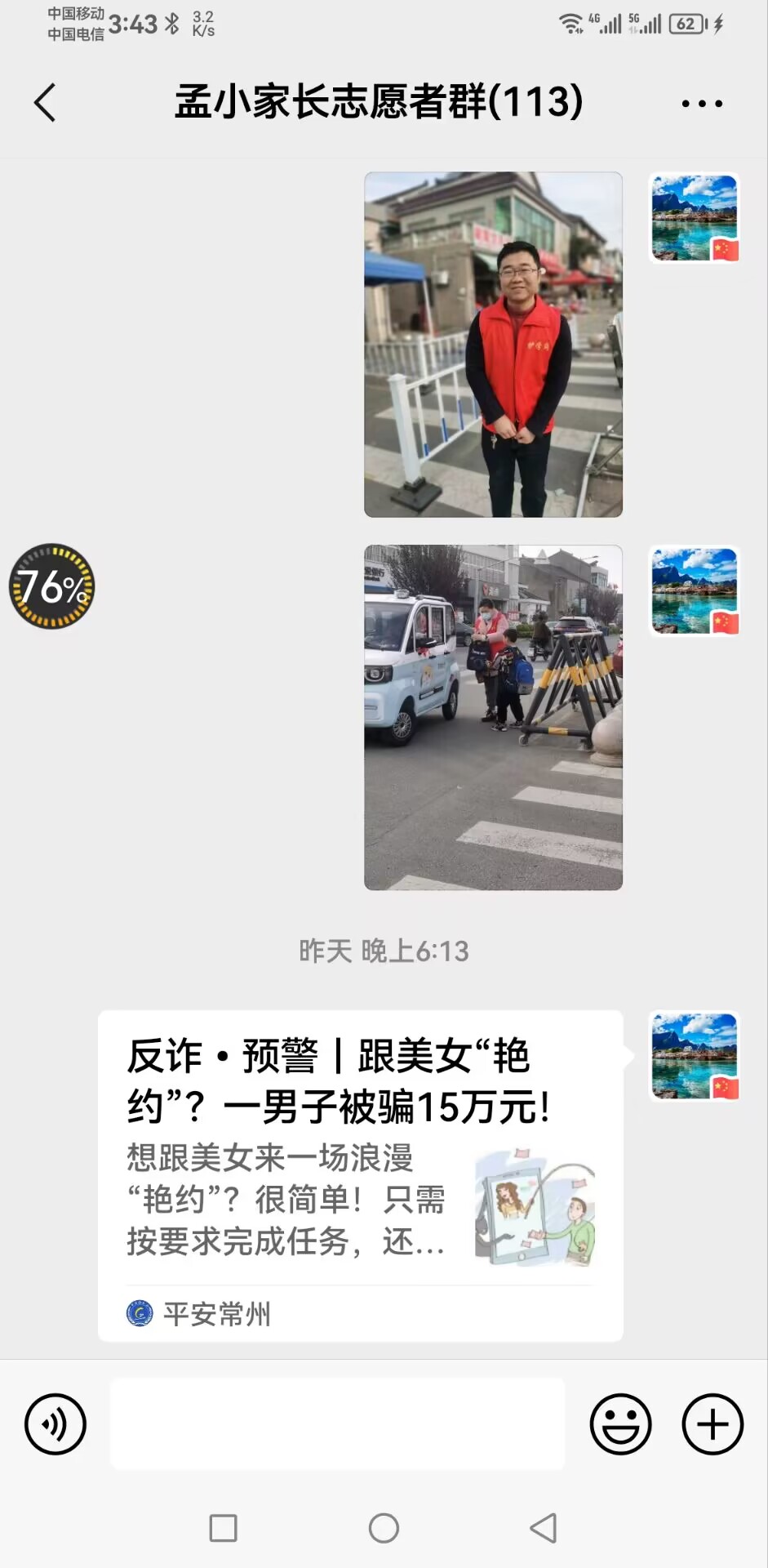Tap the floating 76% speed-up ball
Screen dimensions: 768x1568
click(51, 586)
